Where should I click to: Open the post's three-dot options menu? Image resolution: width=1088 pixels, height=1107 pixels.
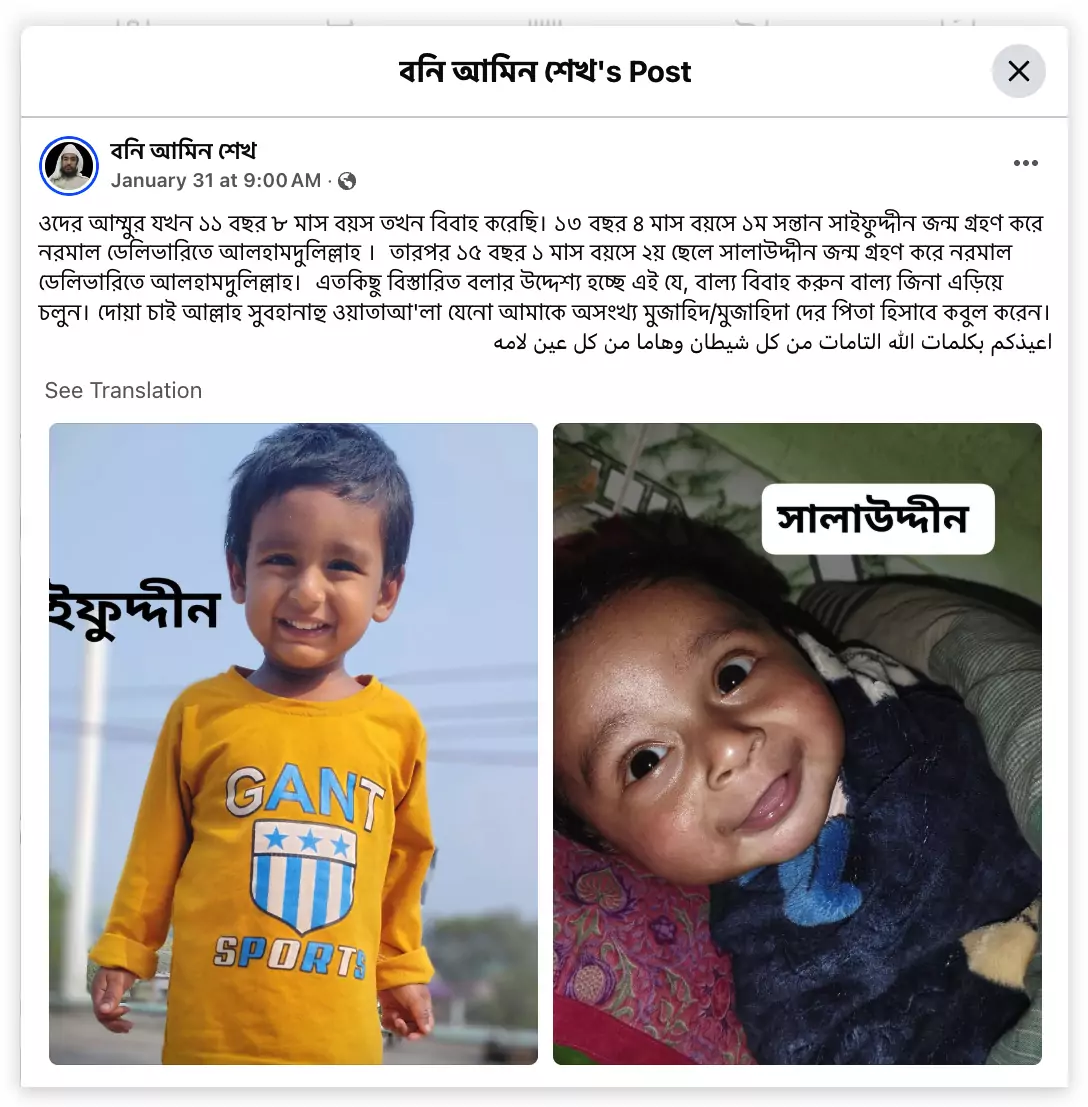pos(1025,164)
